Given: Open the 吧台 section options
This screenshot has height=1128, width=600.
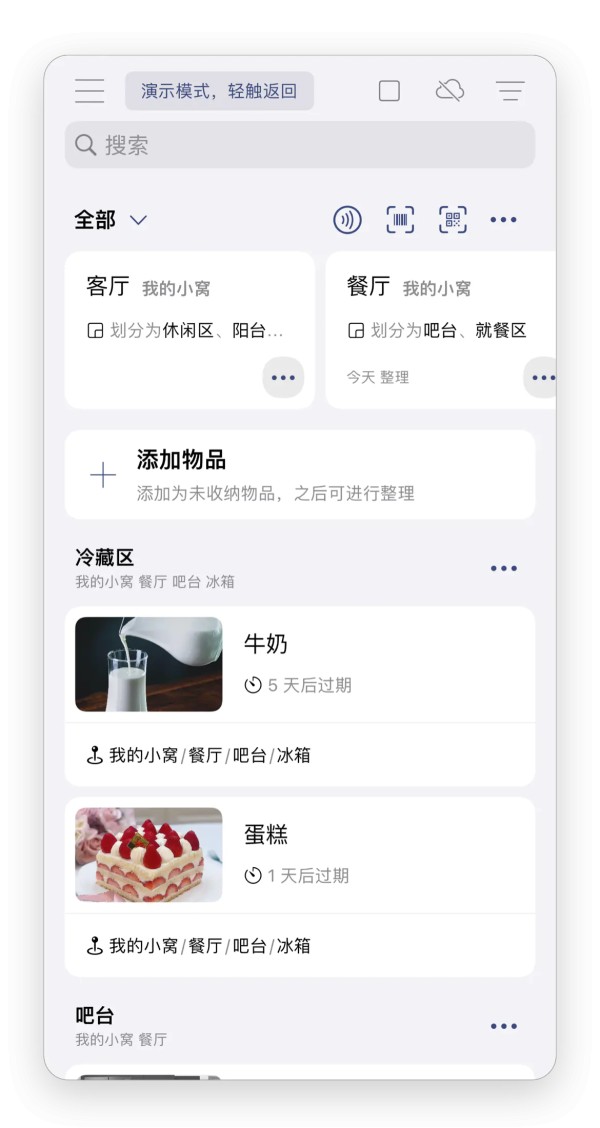Looking at the screenshot, I should point(504,1026).
